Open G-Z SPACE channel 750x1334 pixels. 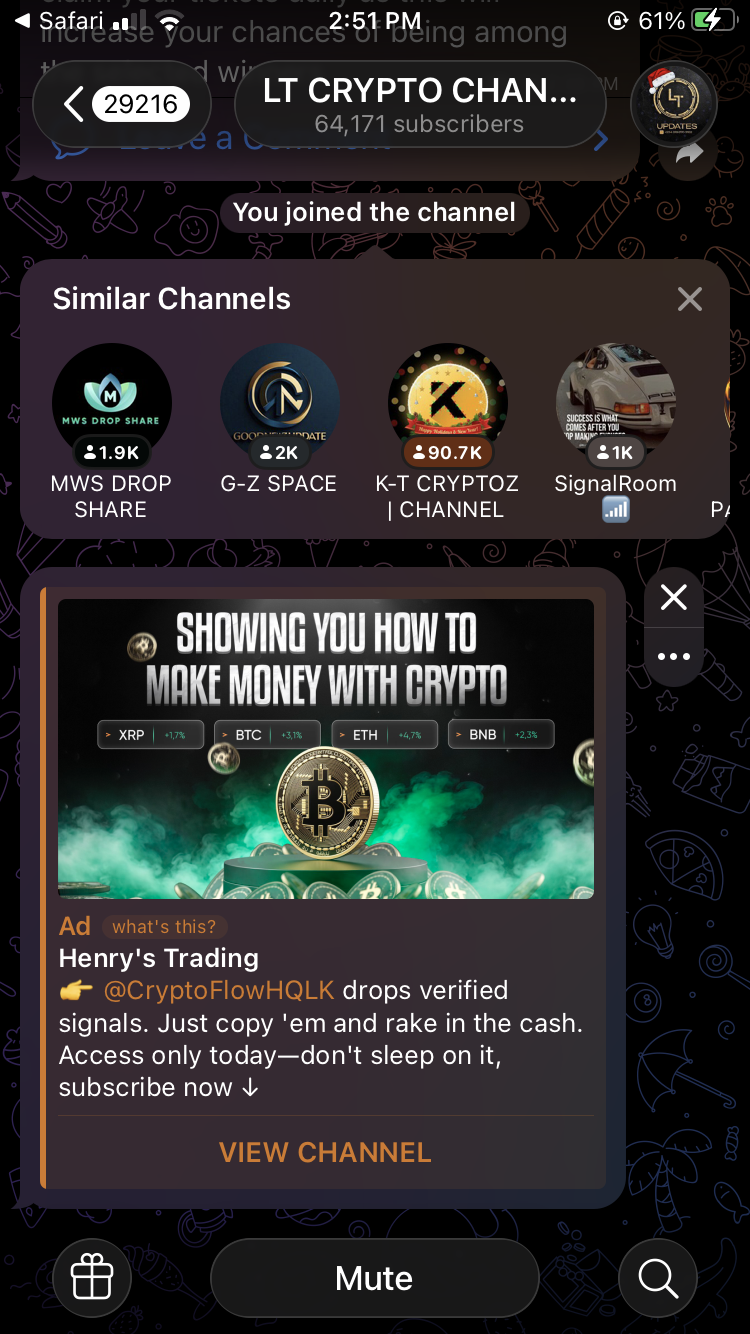280,403
